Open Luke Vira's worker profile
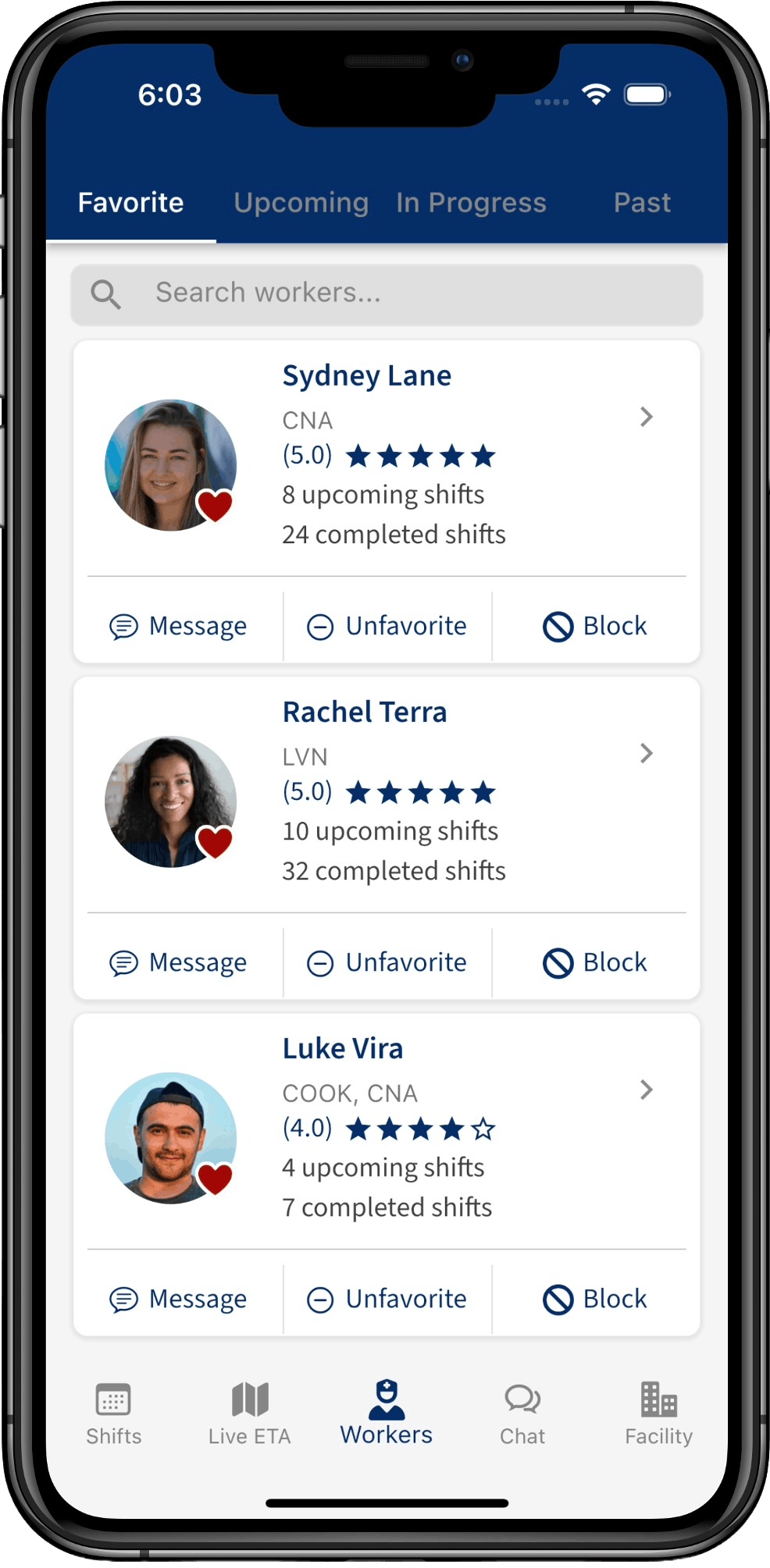 click(646, 1090)
